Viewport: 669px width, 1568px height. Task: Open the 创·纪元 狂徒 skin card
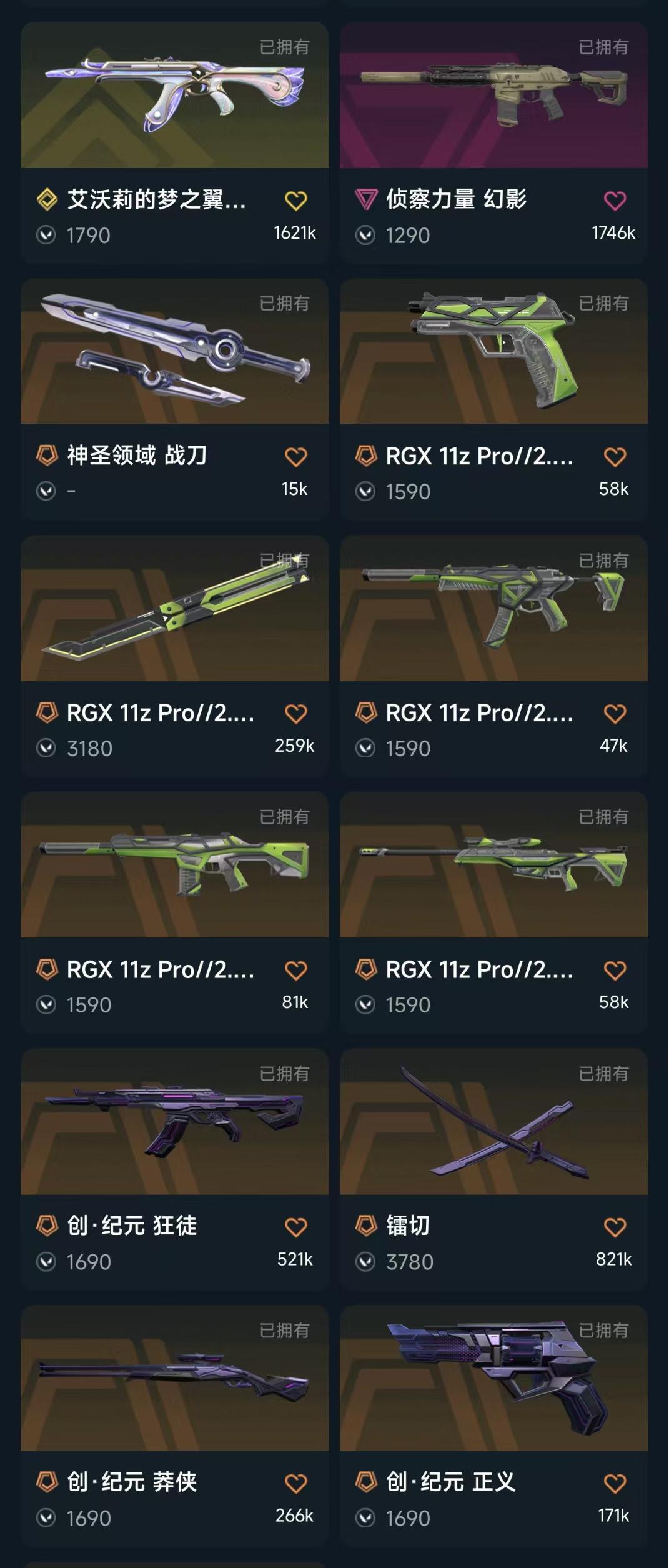point(174,1122)
